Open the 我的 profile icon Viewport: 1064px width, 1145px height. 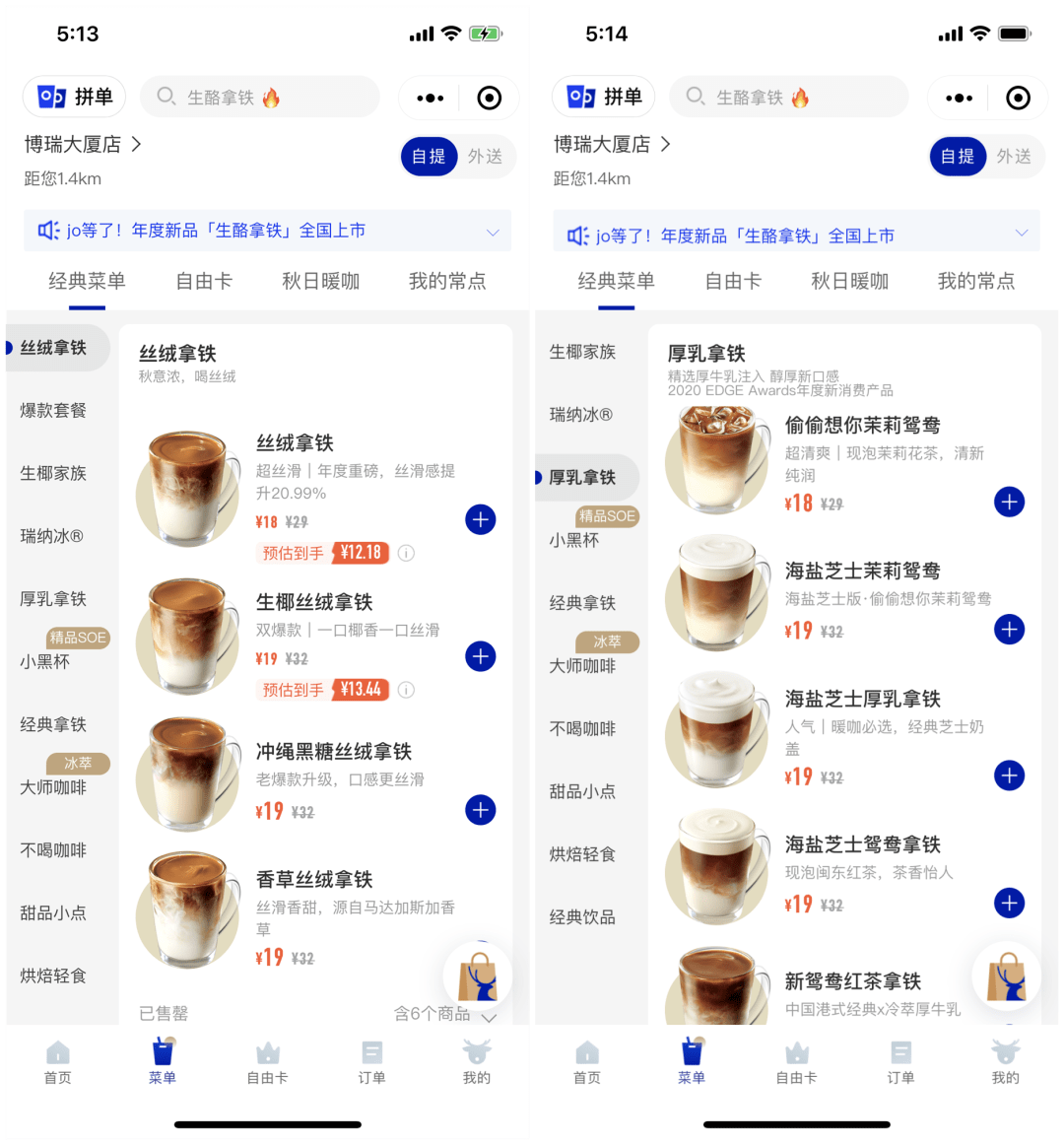click(477, 1061)
